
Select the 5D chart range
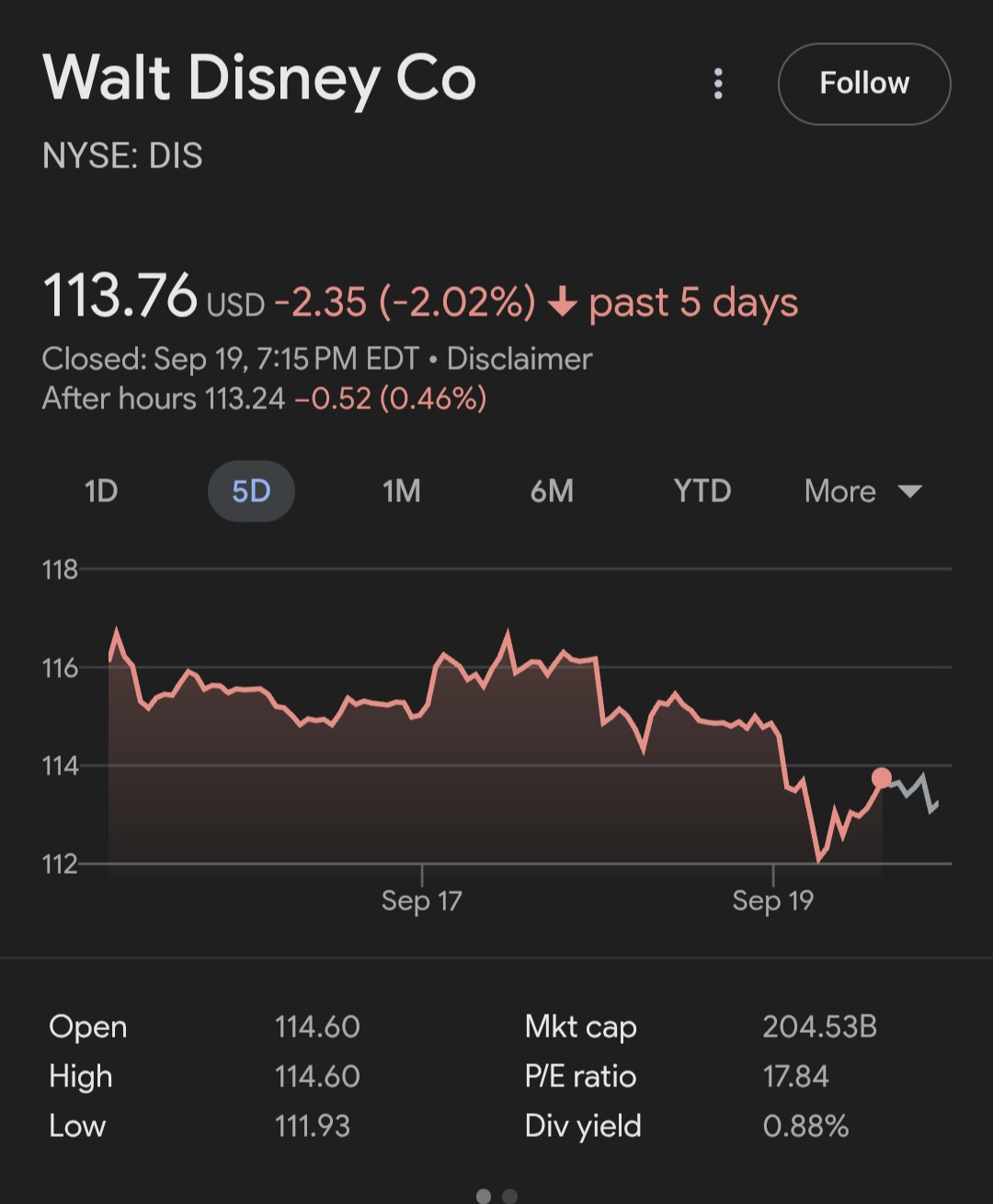tap(251, 491)
